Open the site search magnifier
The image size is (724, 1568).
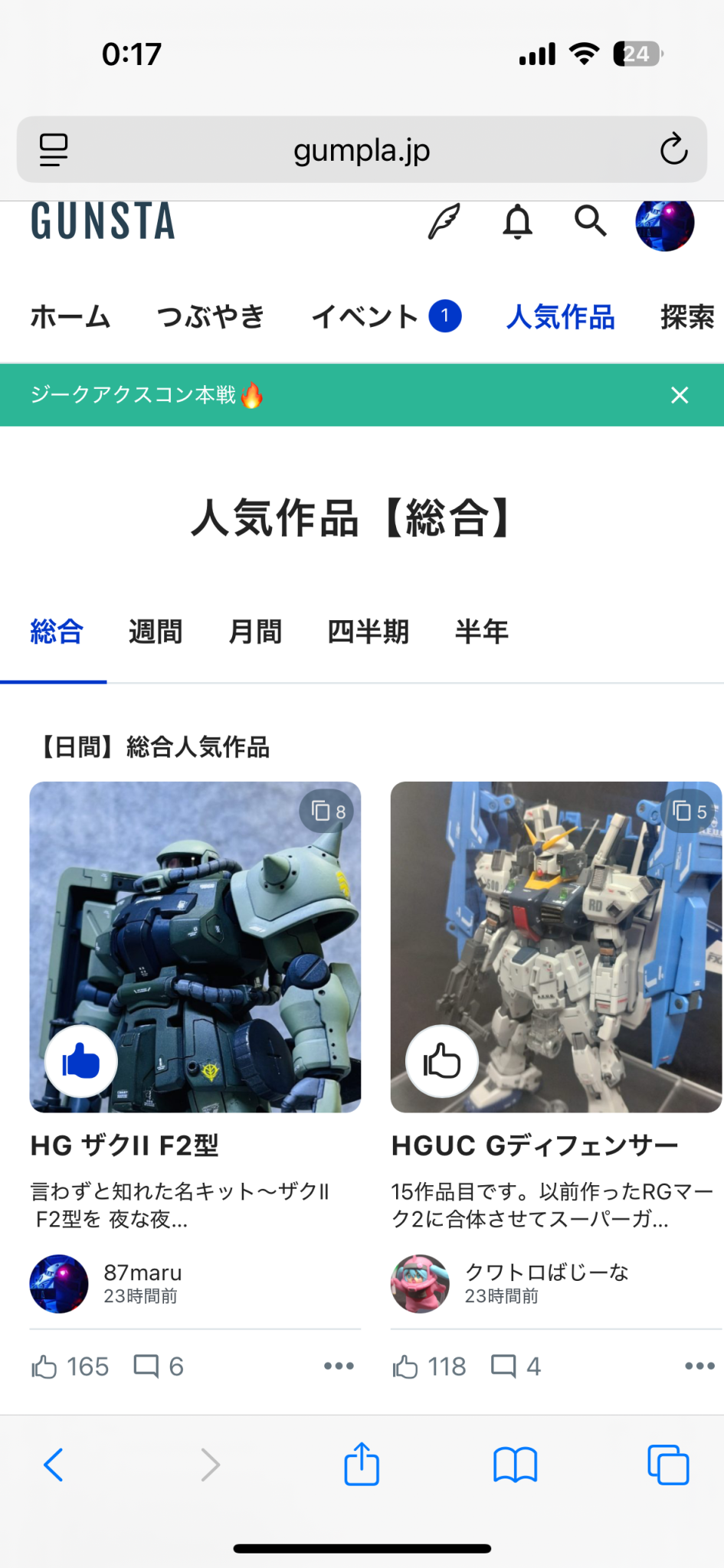[x=591, y=221]
